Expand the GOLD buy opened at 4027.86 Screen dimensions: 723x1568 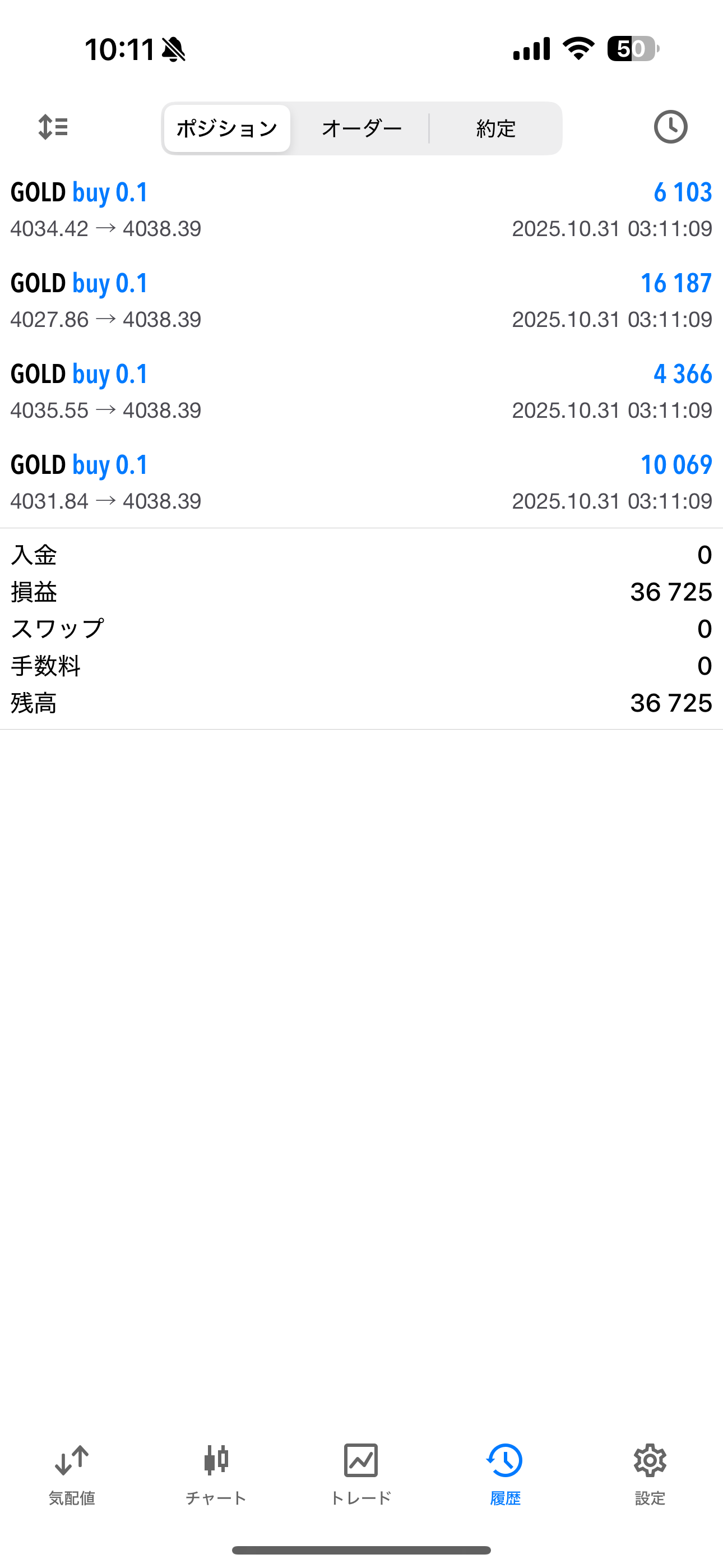point(361,301)
